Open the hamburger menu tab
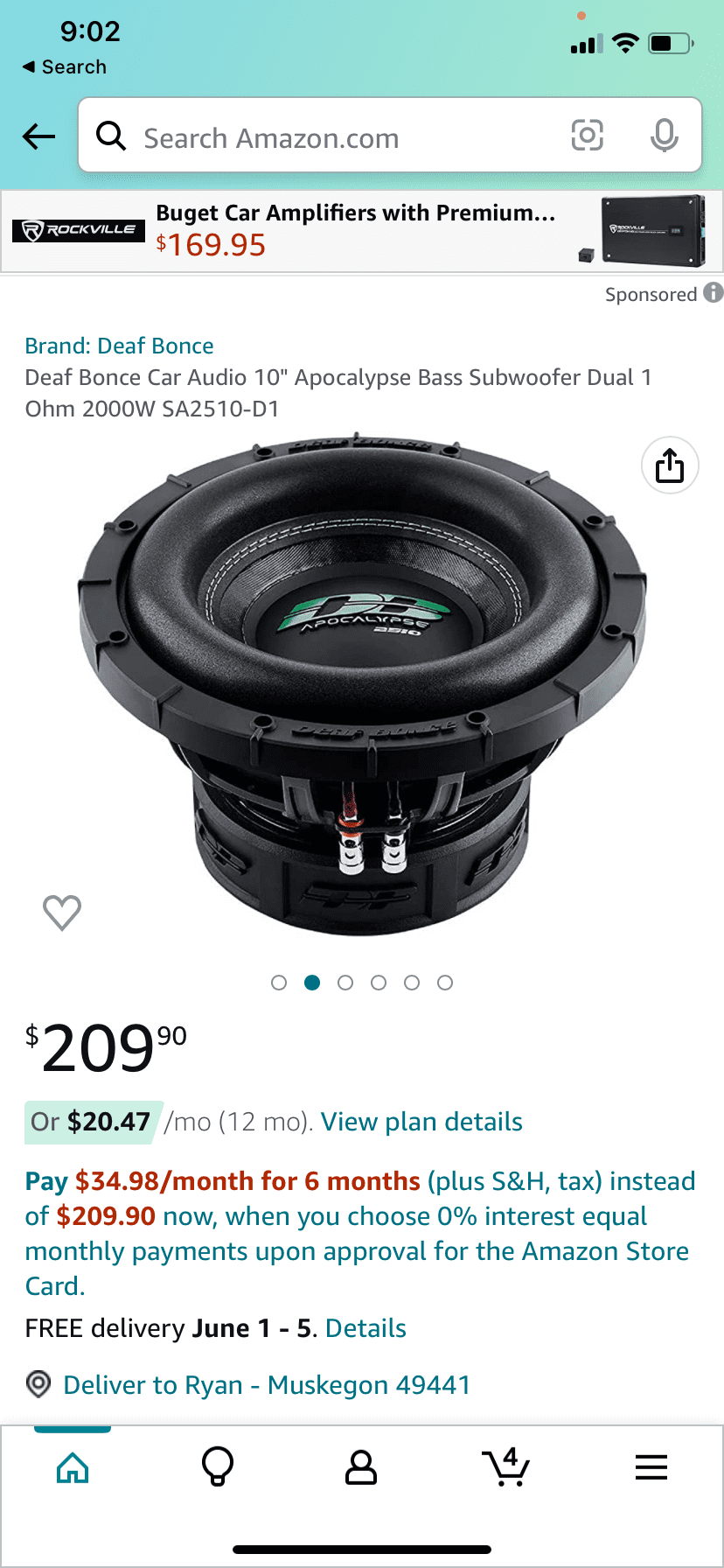Image resolution: width=724 pixels, height=1568 pixels. click(651, 1467)
